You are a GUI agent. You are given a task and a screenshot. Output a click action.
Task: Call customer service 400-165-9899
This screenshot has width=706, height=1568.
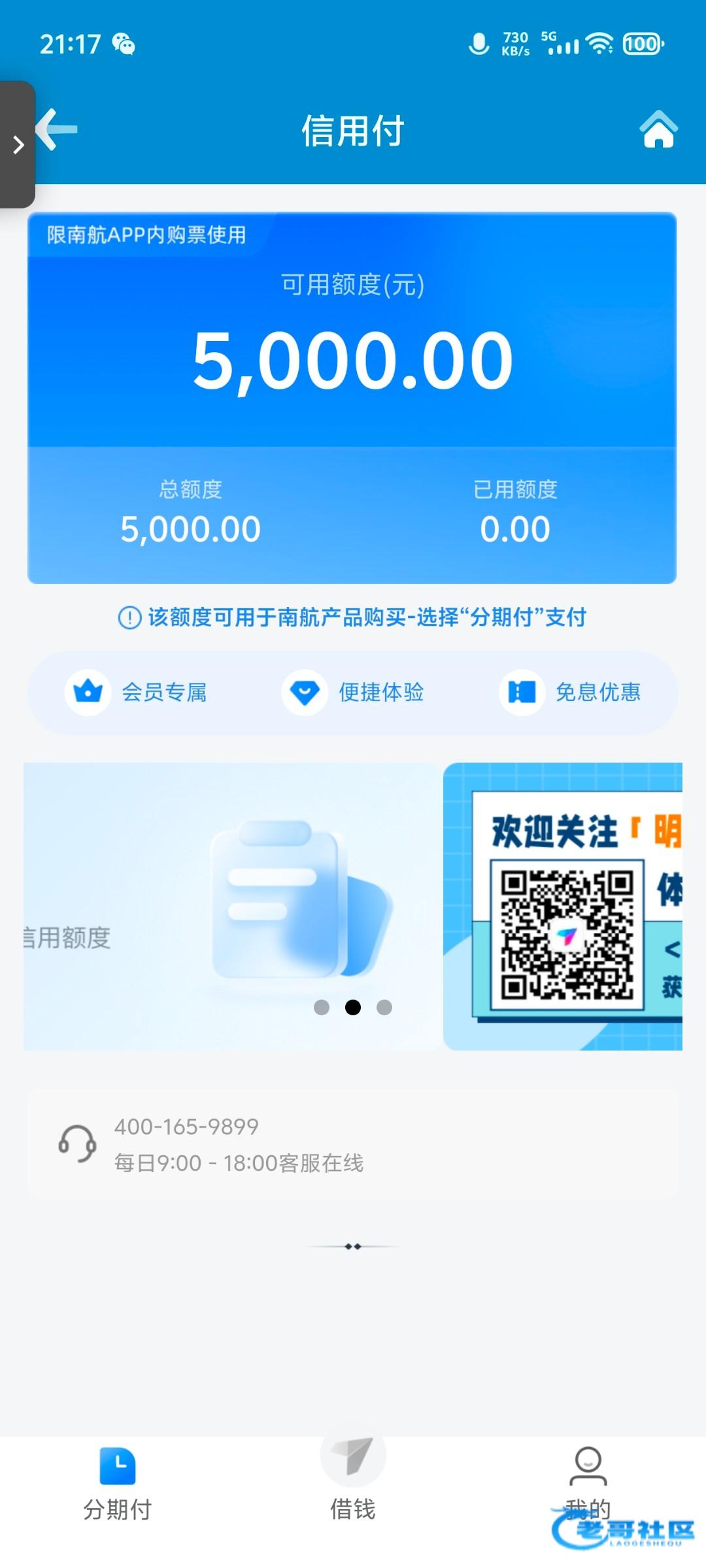coord(186,1127)
